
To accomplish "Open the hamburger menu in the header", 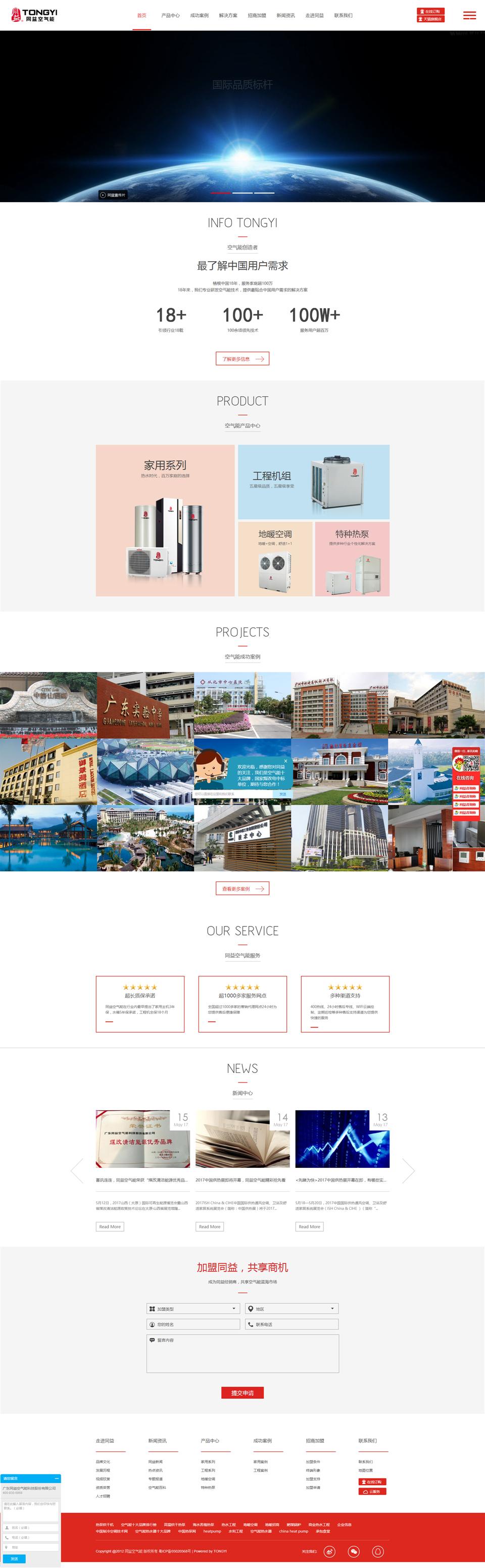I will click(469, 15).
